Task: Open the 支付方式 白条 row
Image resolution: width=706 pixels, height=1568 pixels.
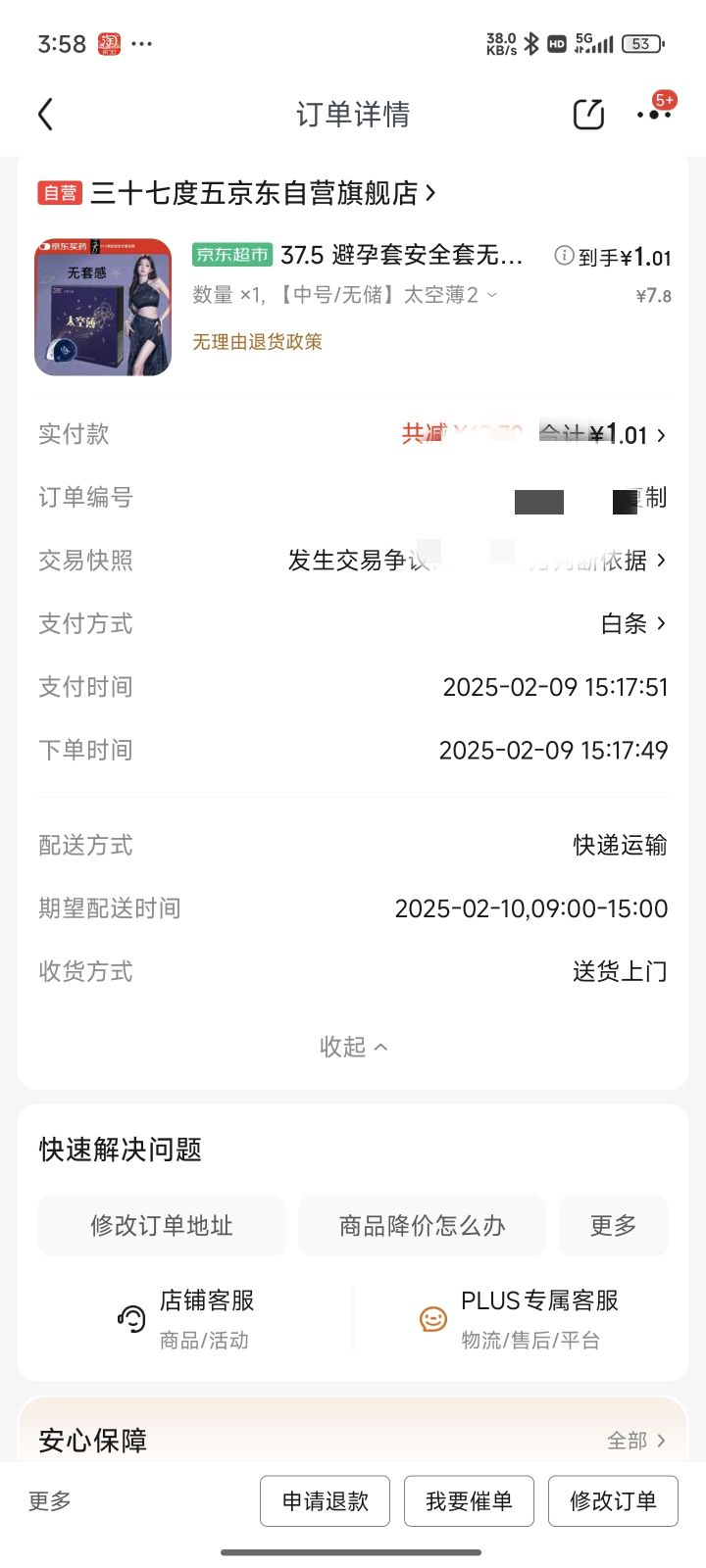Action: (353, 623)
